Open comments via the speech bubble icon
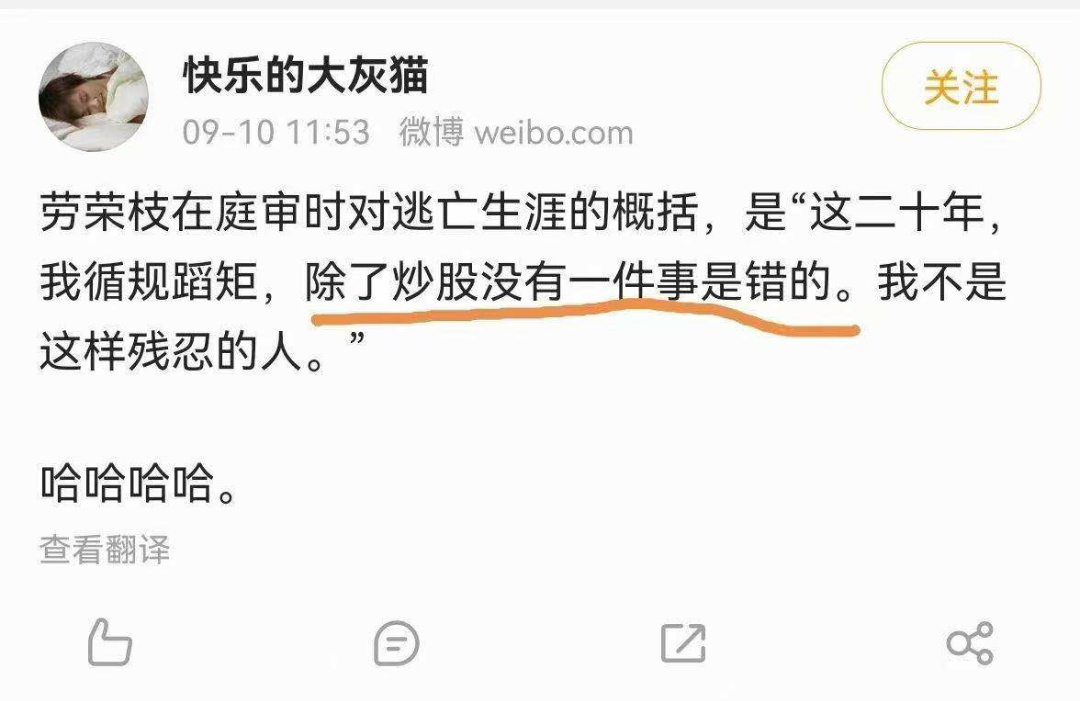 coord(396,643)
